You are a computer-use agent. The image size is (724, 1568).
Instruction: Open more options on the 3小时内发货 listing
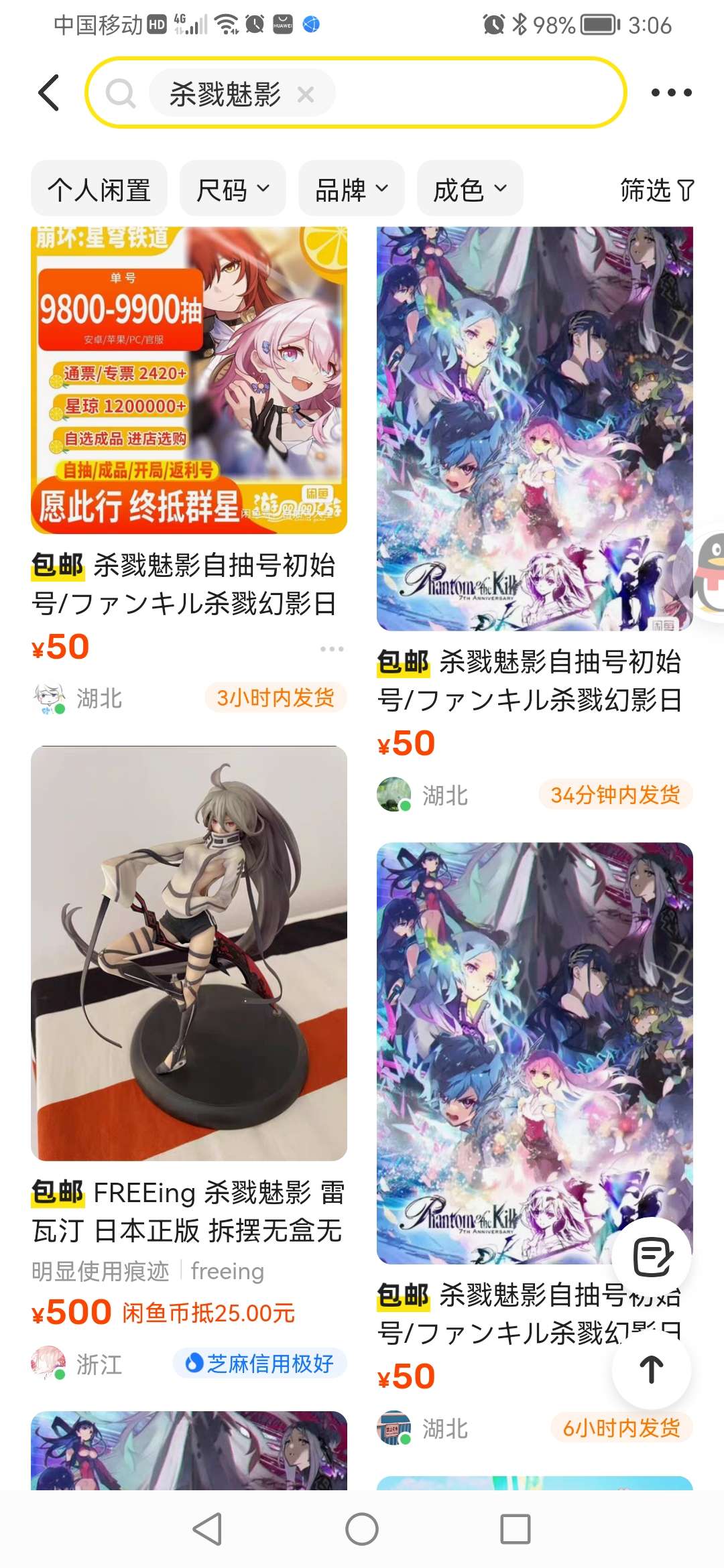pyautogui.click(x=332, y=649)
